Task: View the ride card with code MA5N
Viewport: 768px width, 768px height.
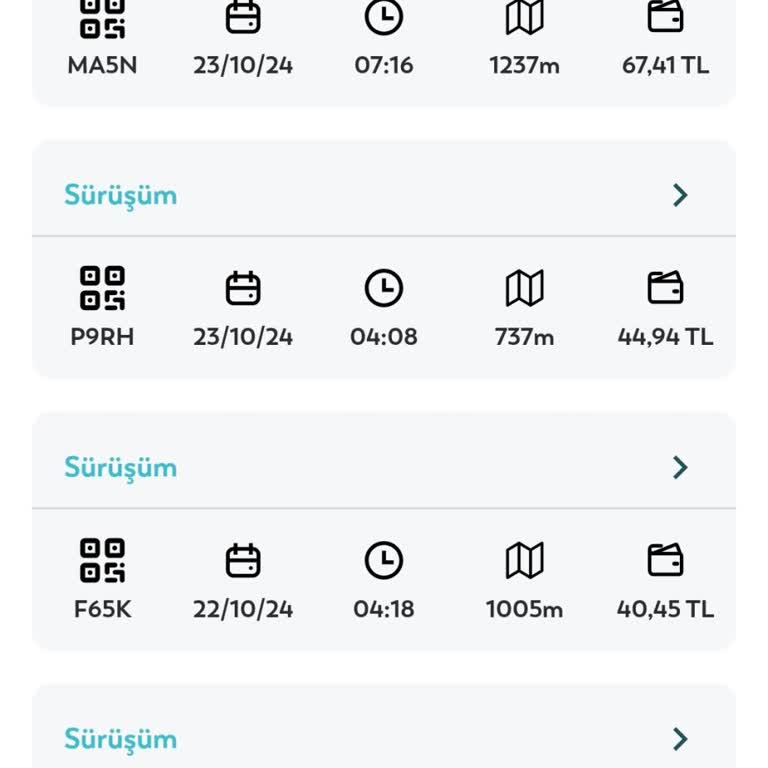Action: (x=384, y=45)
